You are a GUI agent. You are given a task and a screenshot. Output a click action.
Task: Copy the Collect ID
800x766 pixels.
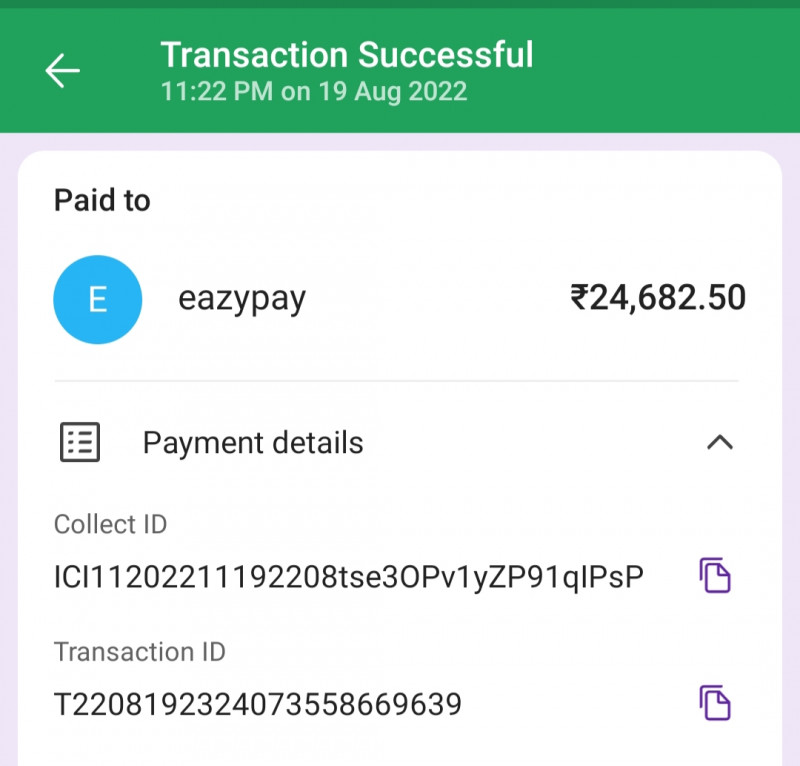[x=715, y=576]
